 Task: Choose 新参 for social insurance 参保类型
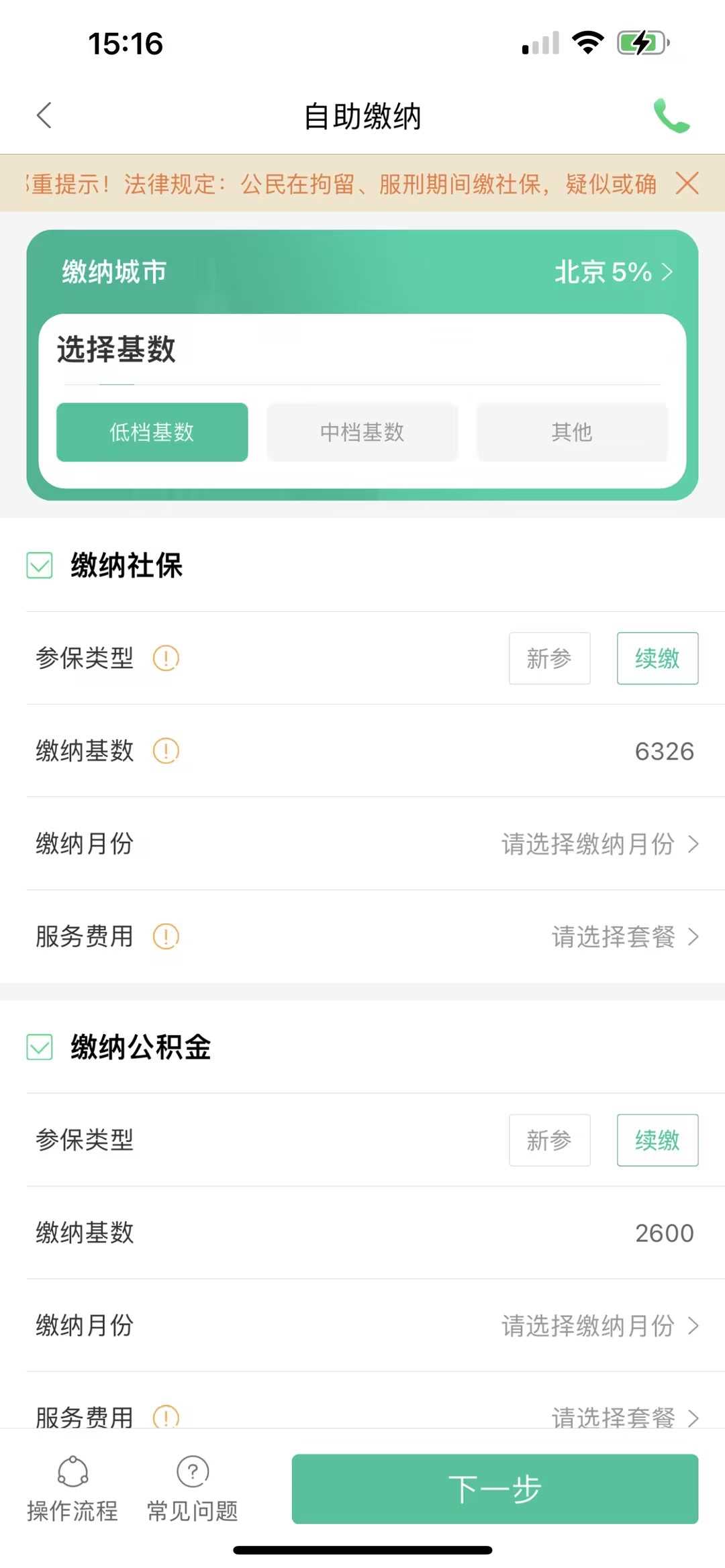click(549, 658)
